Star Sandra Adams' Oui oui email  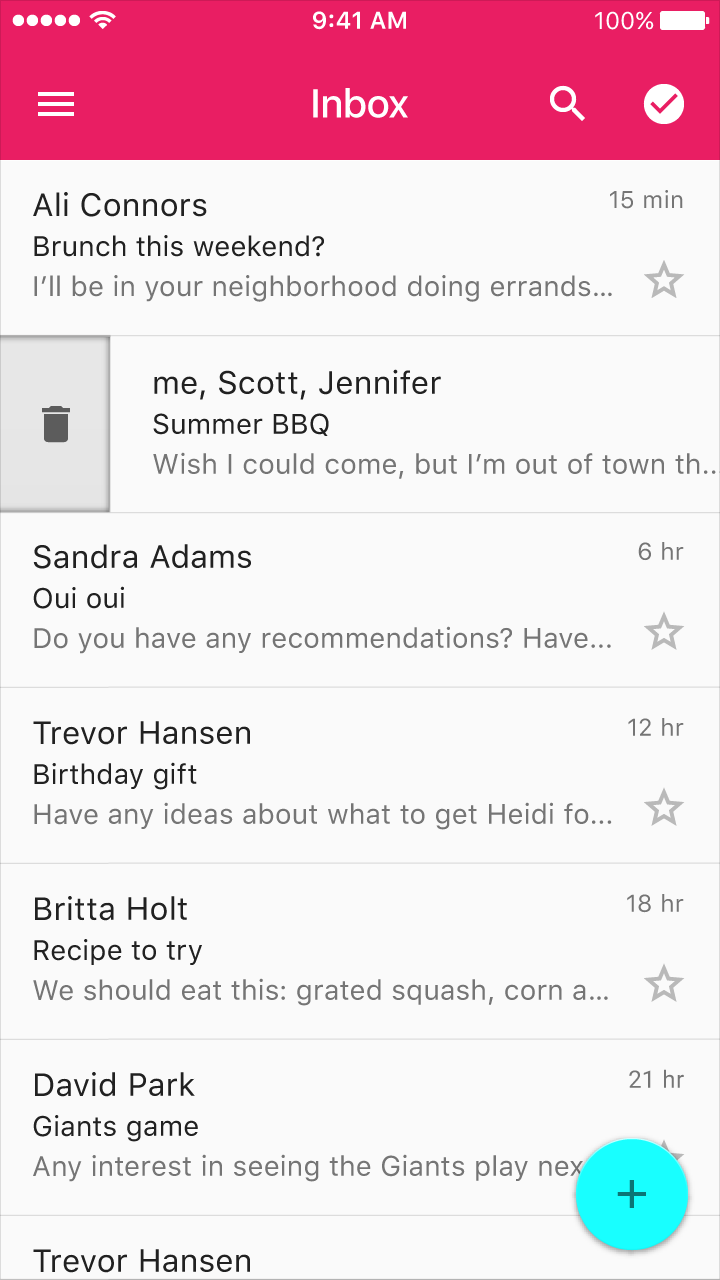663,633
